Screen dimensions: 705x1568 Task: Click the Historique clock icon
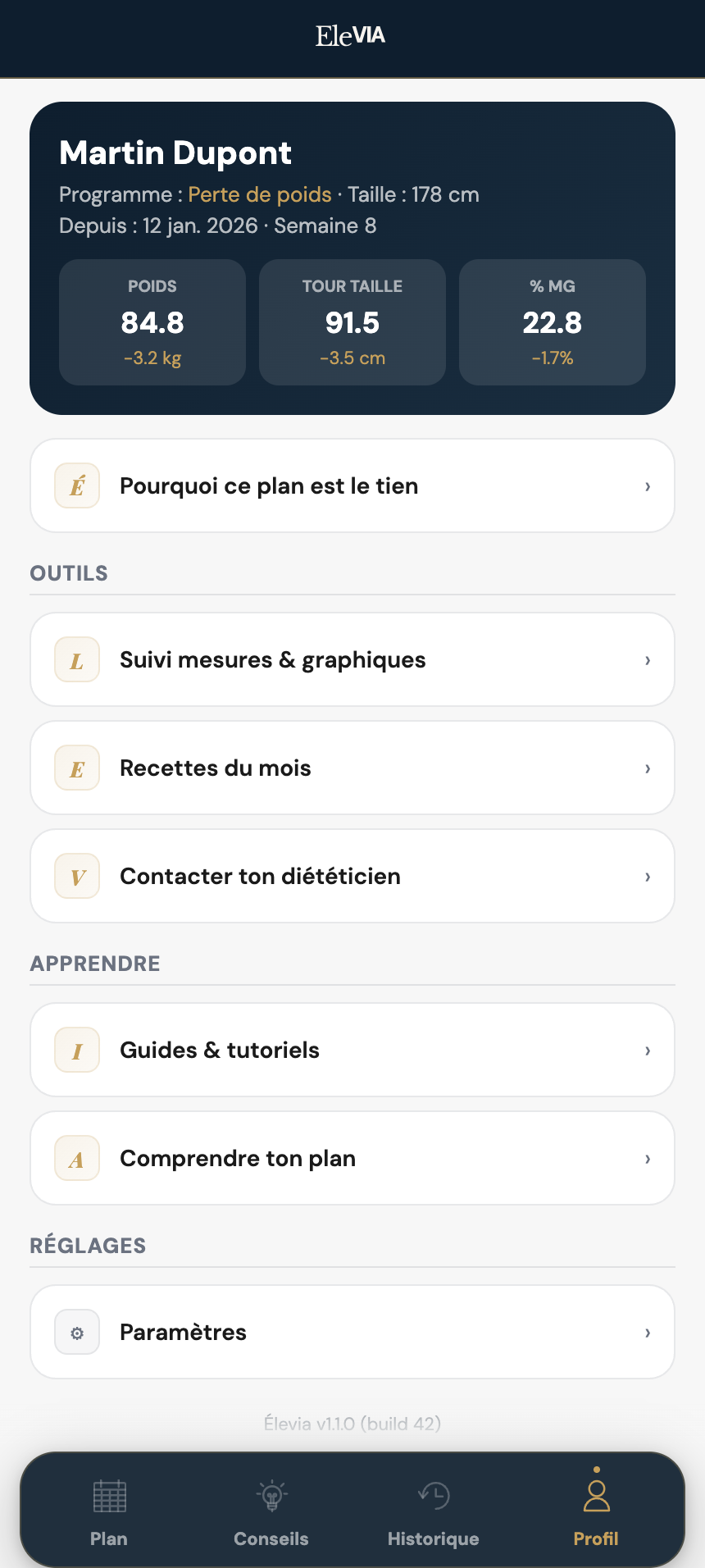pos(433,1495)
